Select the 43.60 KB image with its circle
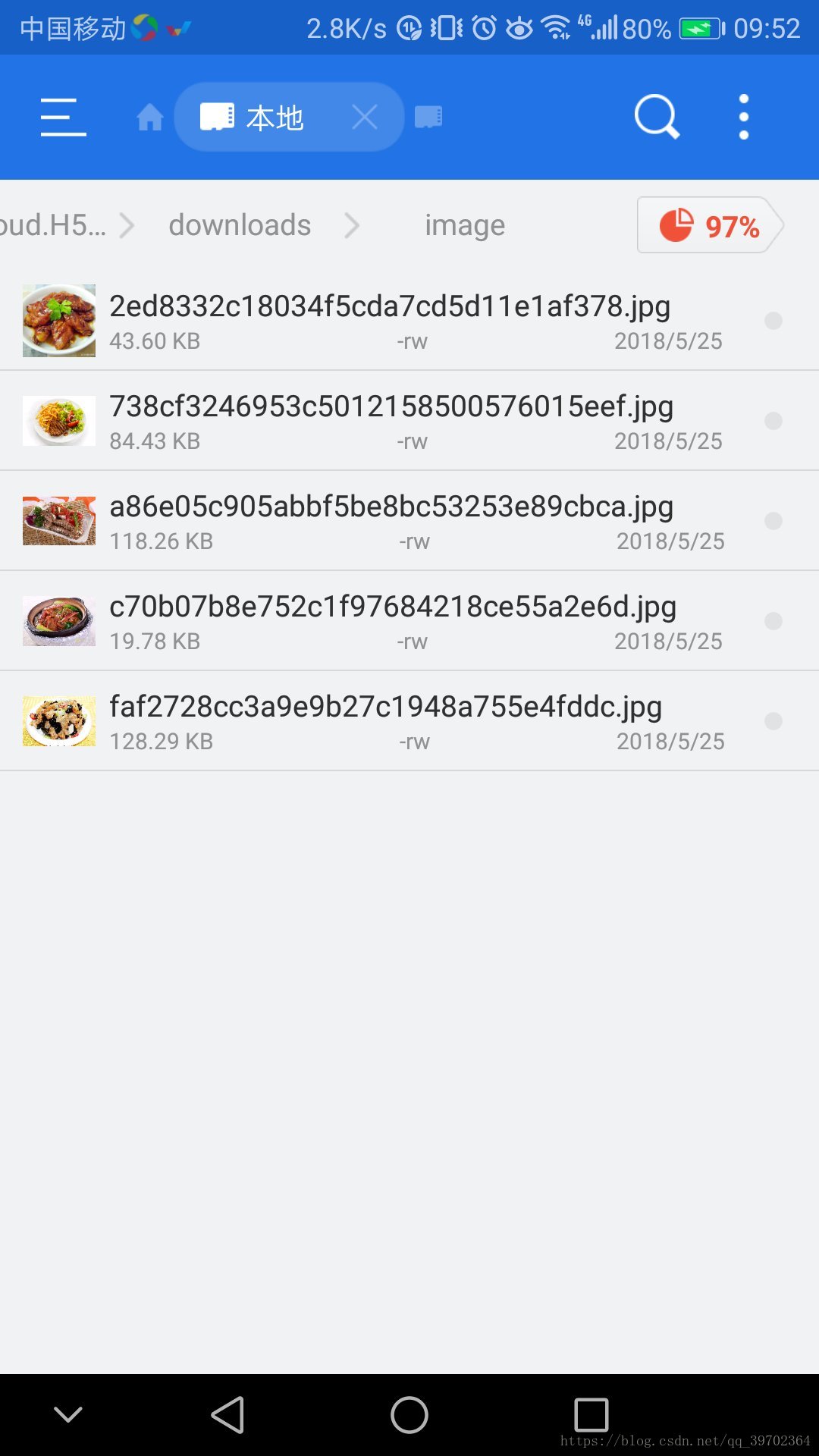Viewport: 819px width, 1456px height. 773,321
